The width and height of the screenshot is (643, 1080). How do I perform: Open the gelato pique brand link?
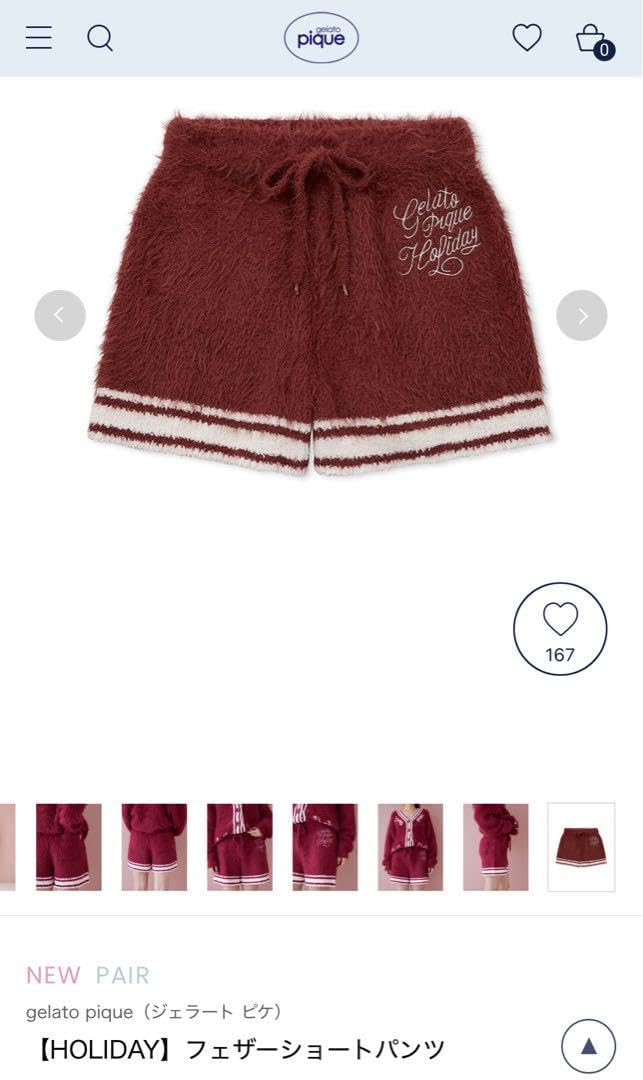(154, 1012)
